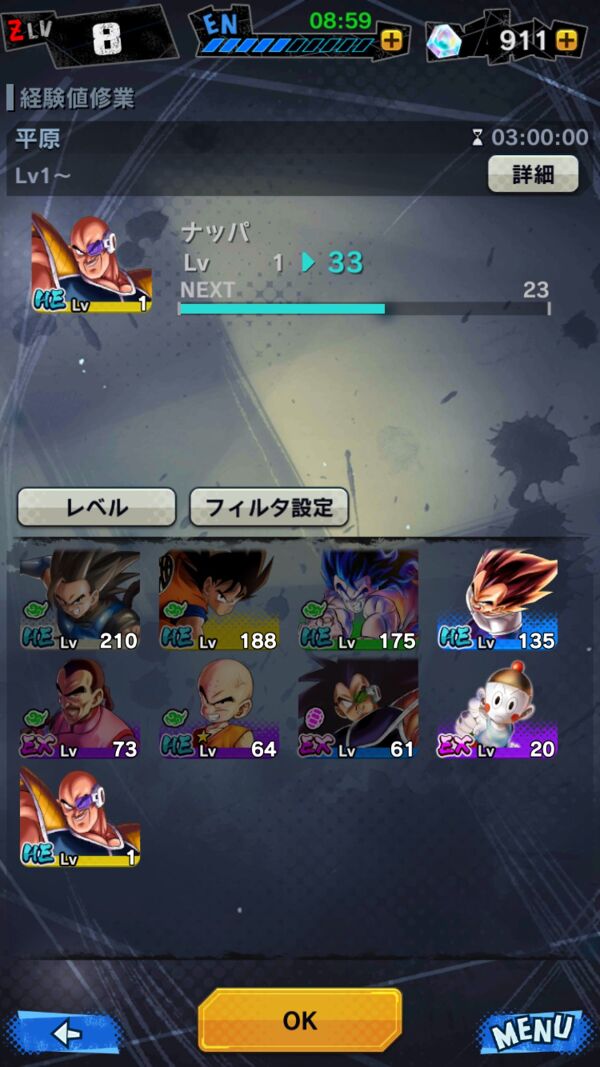Select the Lv 73 character

[x=80, y=708]
